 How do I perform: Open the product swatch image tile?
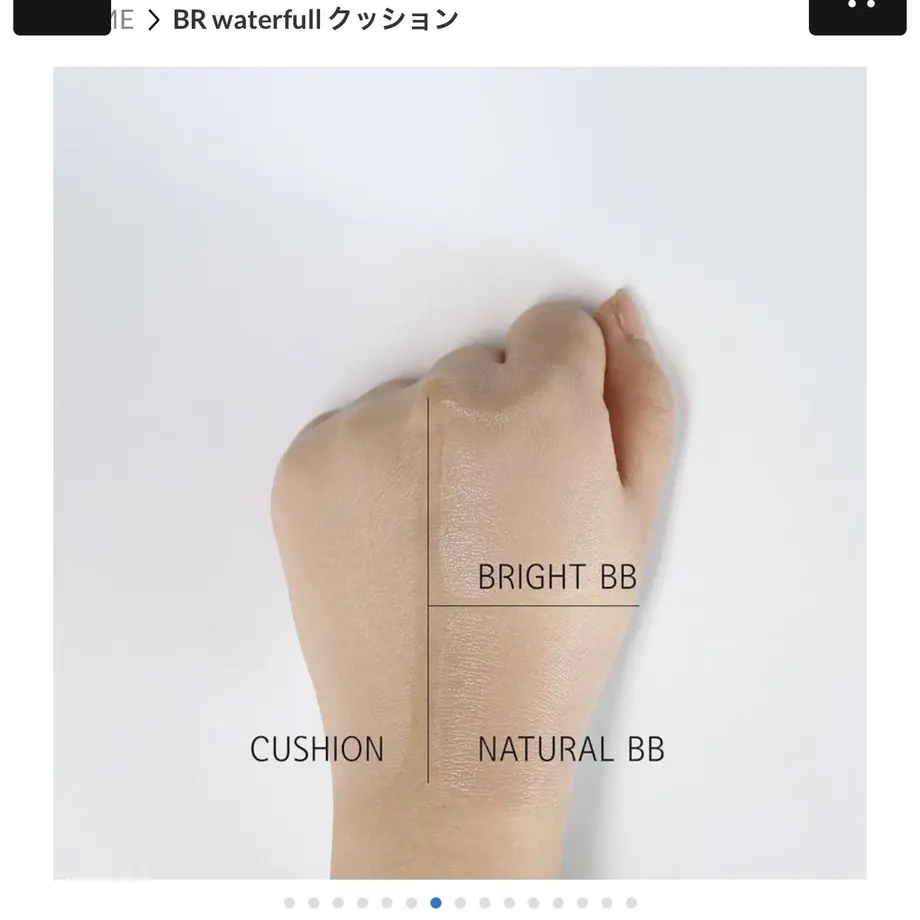click(x=460, y=472)
